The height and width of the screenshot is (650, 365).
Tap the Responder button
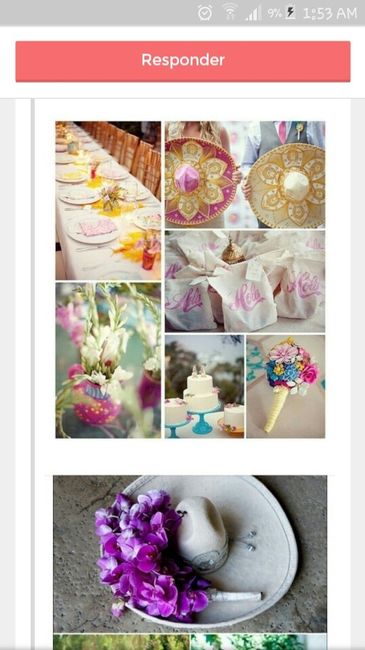(x=183, y=61)
